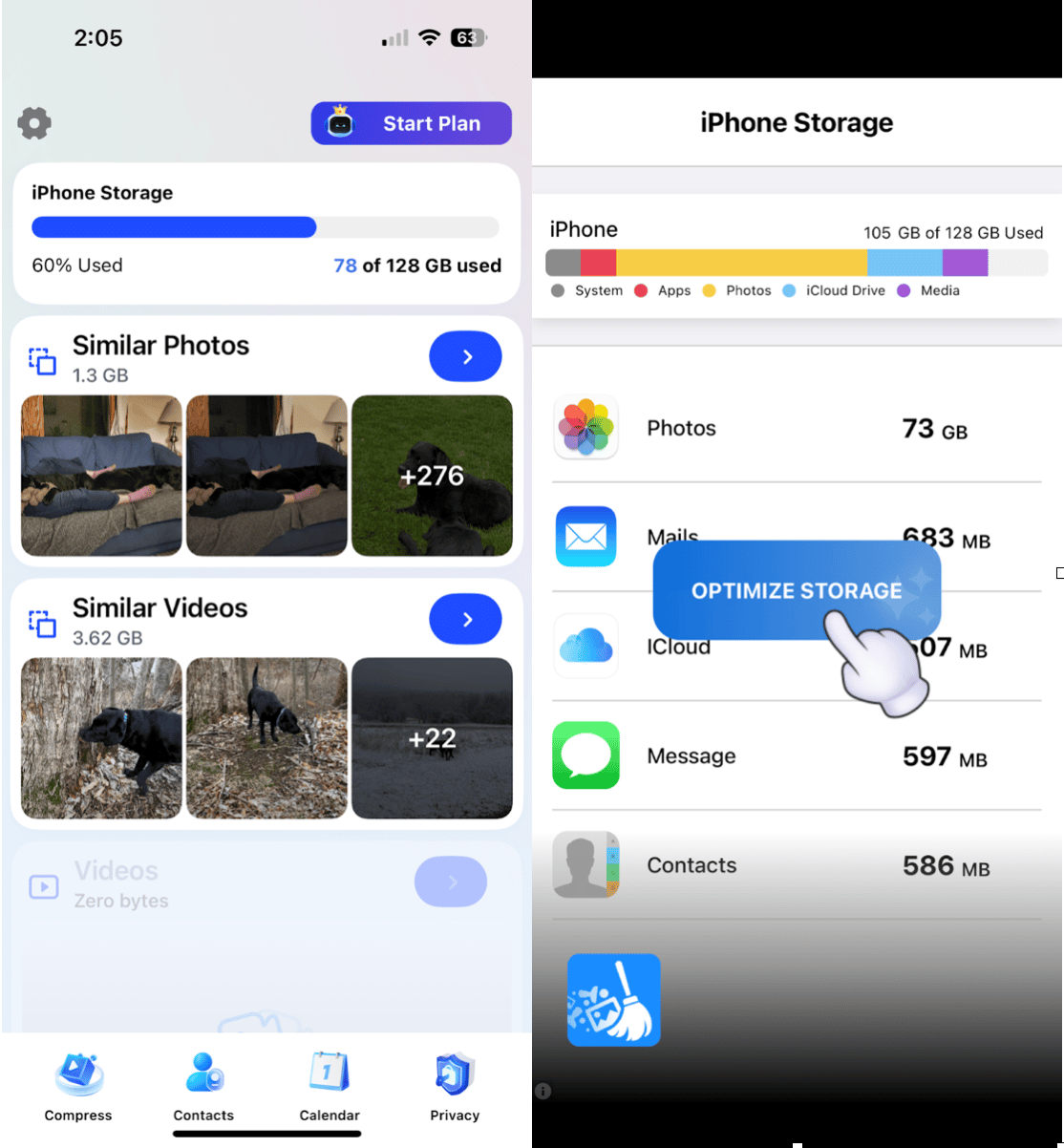Switch to the Contacts tab
Screen dimensions: 1064x1148
(x=203, y=1087)
